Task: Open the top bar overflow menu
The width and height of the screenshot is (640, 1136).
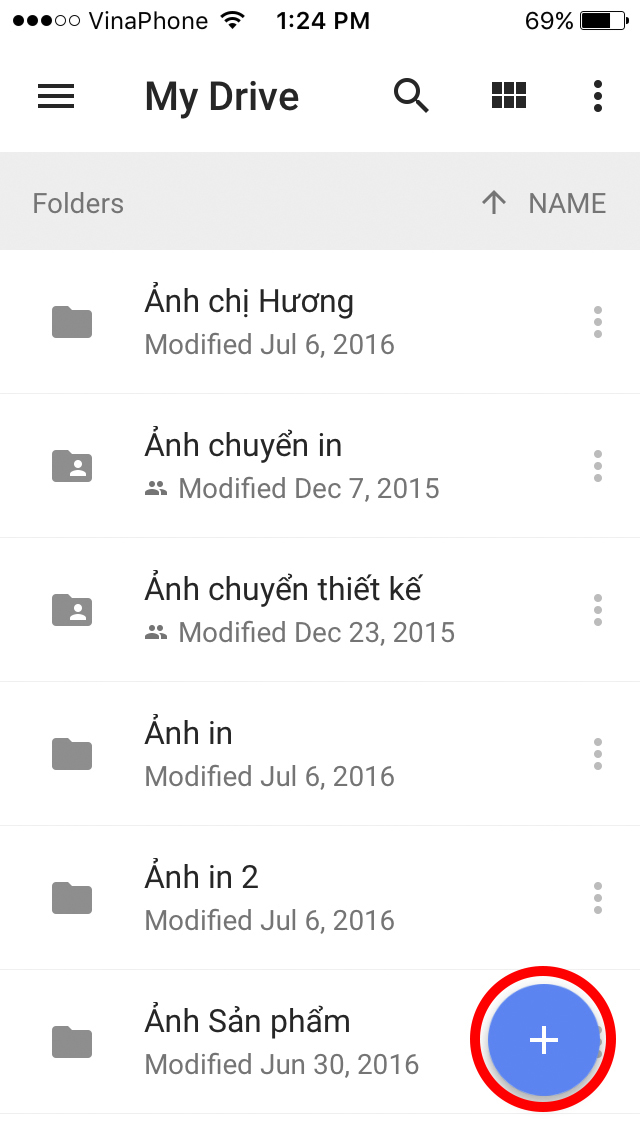Action: pos(597,96)
